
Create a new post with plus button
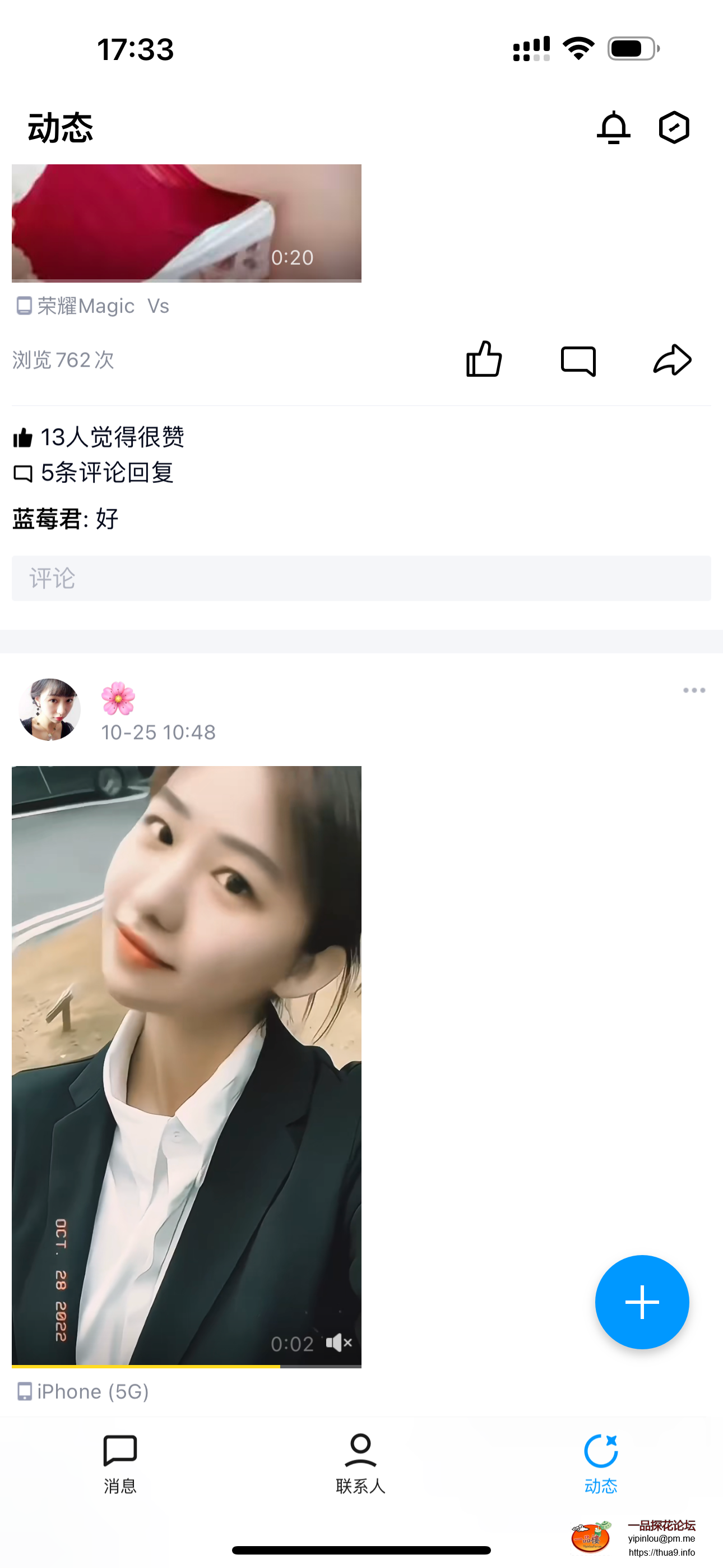641,1302
